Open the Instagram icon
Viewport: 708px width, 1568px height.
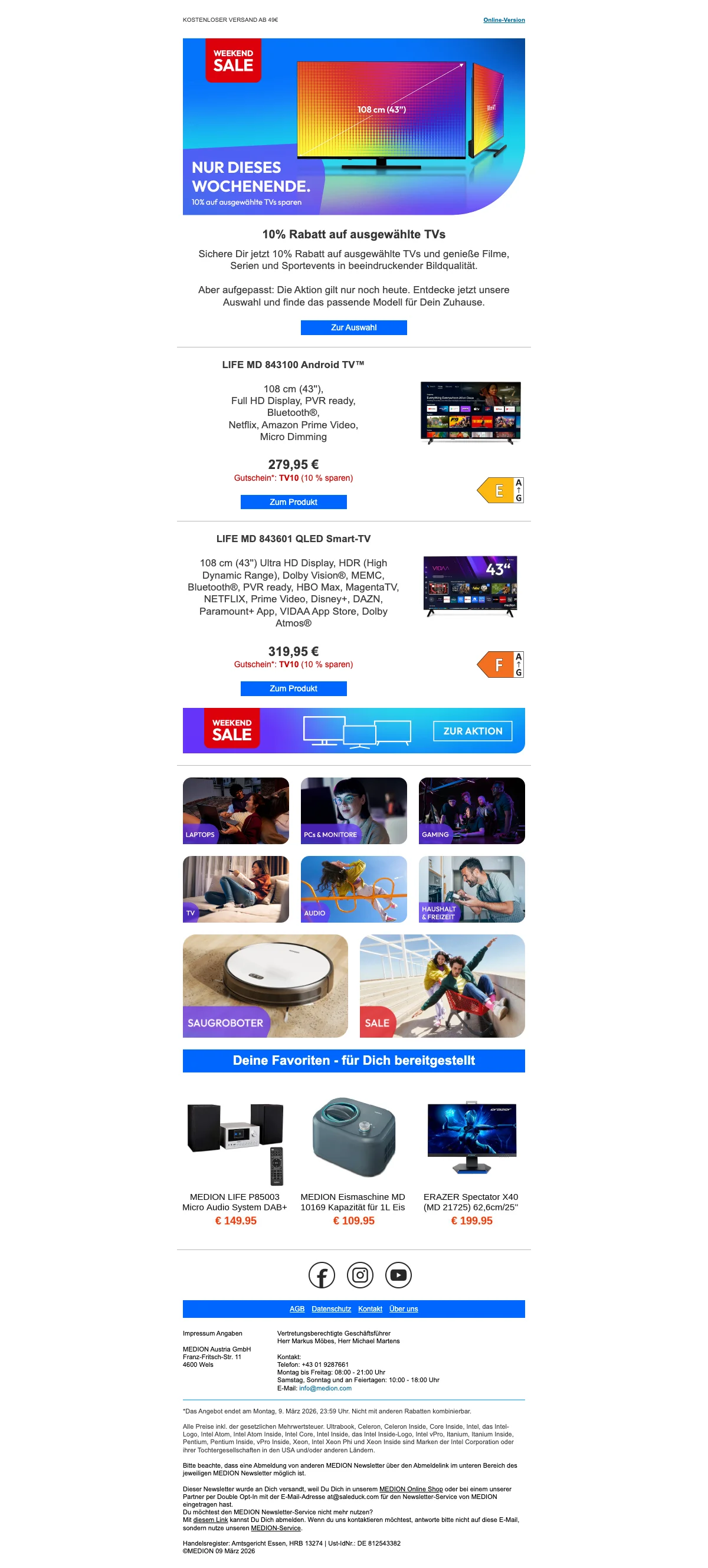[360, 1275]
